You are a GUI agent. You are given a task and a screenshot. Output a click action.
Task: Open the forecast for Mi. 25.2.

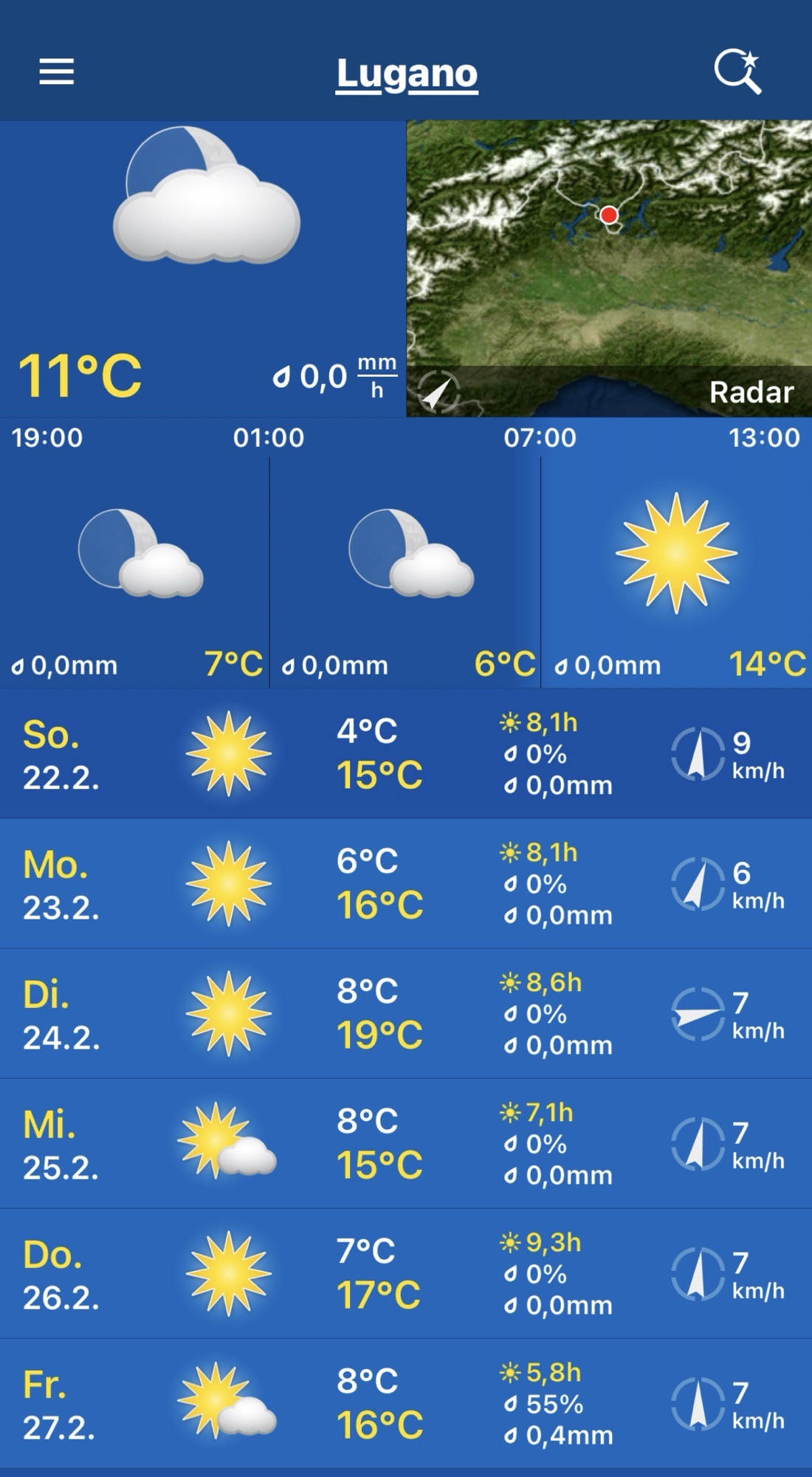coord(406,1143)
